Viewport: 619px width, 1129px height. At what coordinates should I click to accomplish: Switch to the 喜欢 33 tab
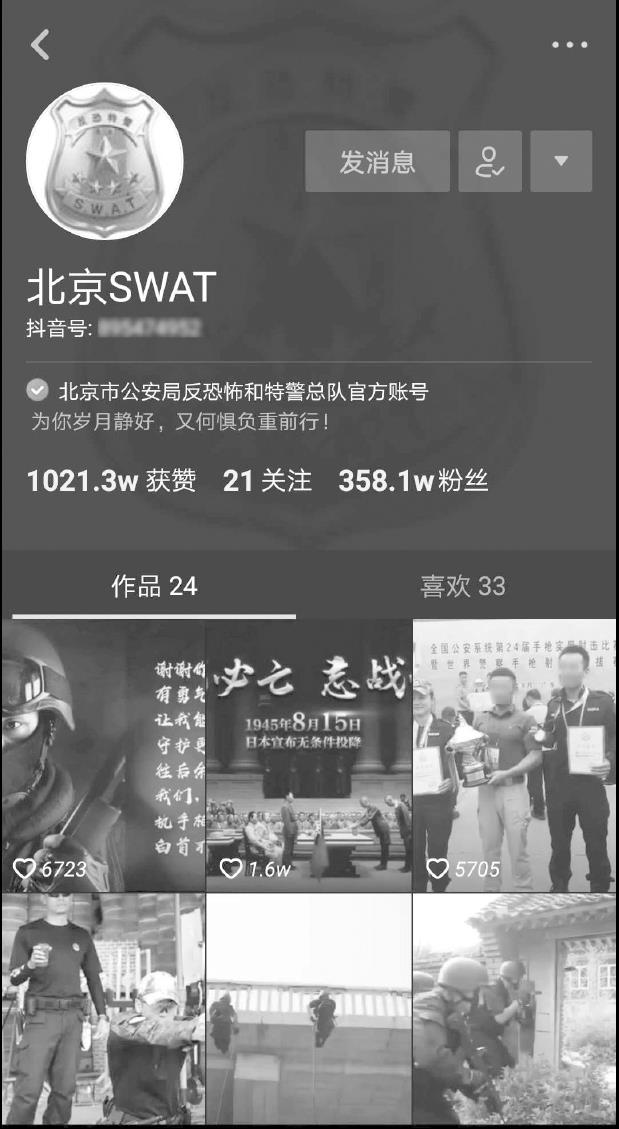coord(462,586)
